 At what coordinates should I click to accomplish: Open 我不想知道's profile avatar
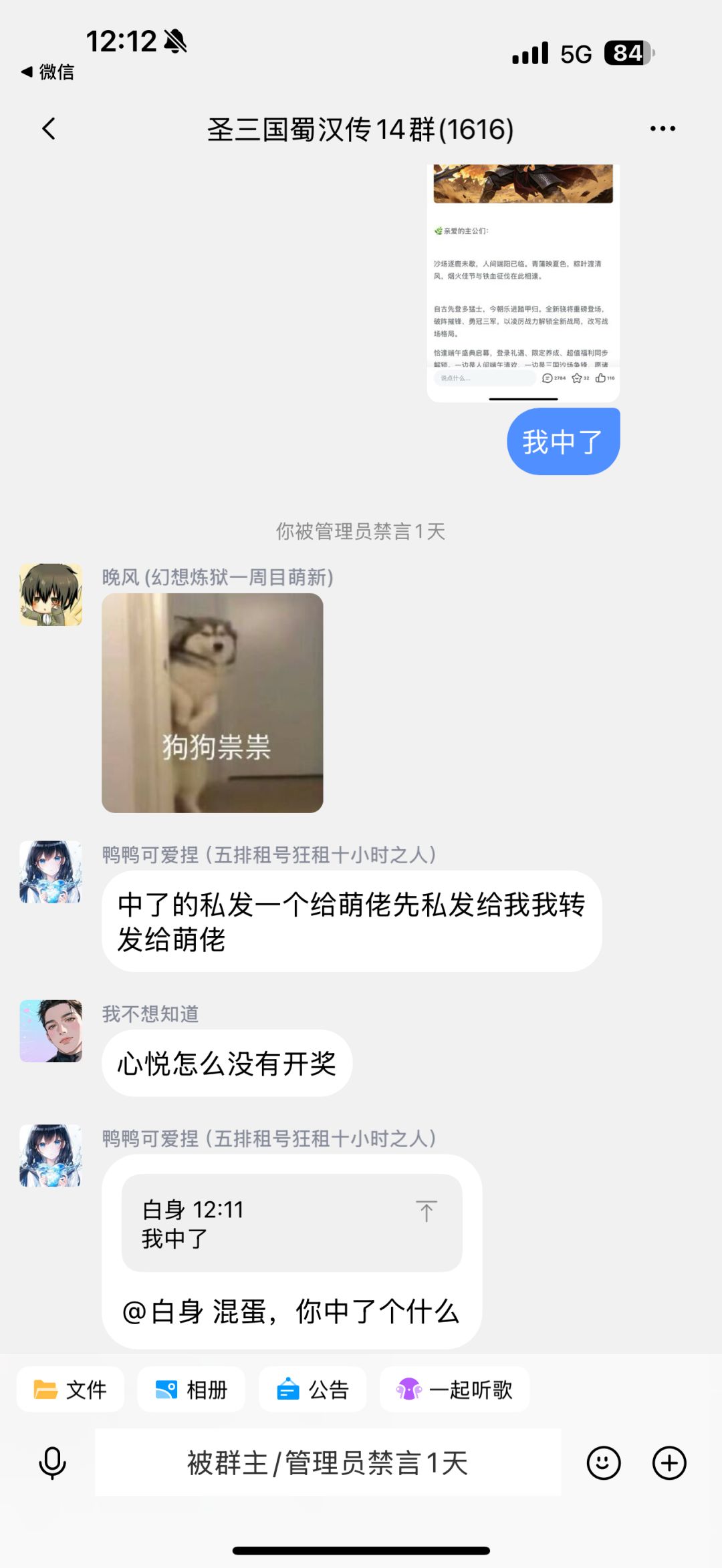[x=51, y=1031]
